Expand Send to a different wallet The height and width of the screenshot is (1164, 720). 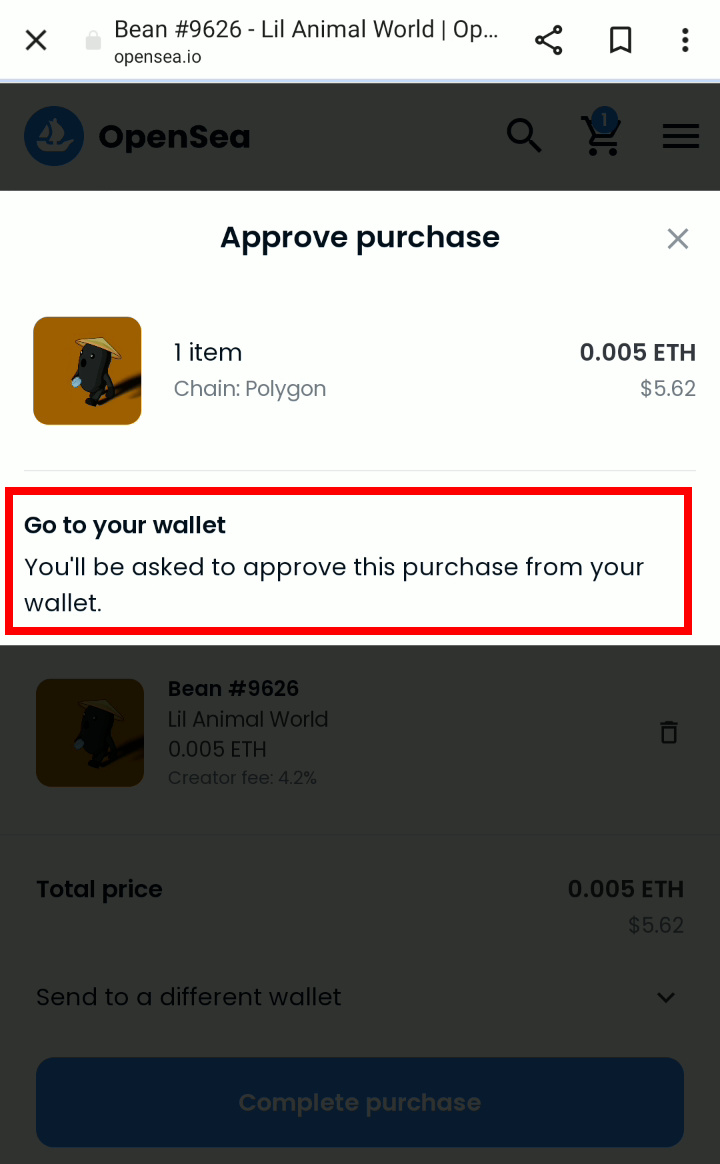(360, 997)
